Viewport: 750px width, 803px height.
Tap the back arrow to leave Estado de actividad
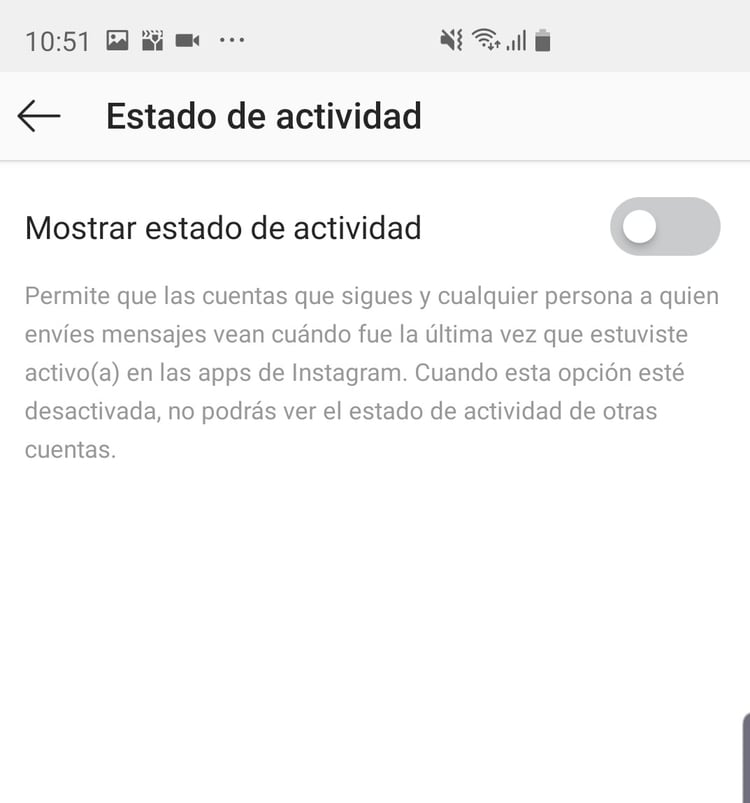coord(38,116)
